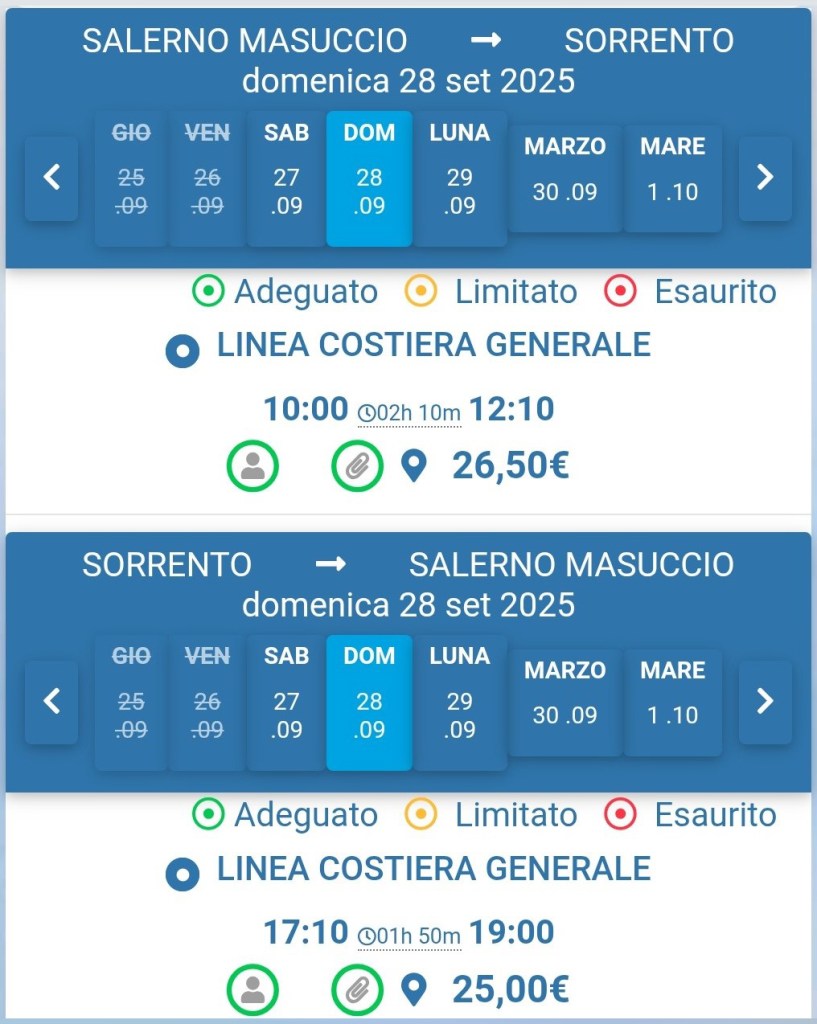Go to previous dates for Salerno Masuccio to Sorrento
The height and width of the screenshot is (1024, 817).
pos(52,178)
